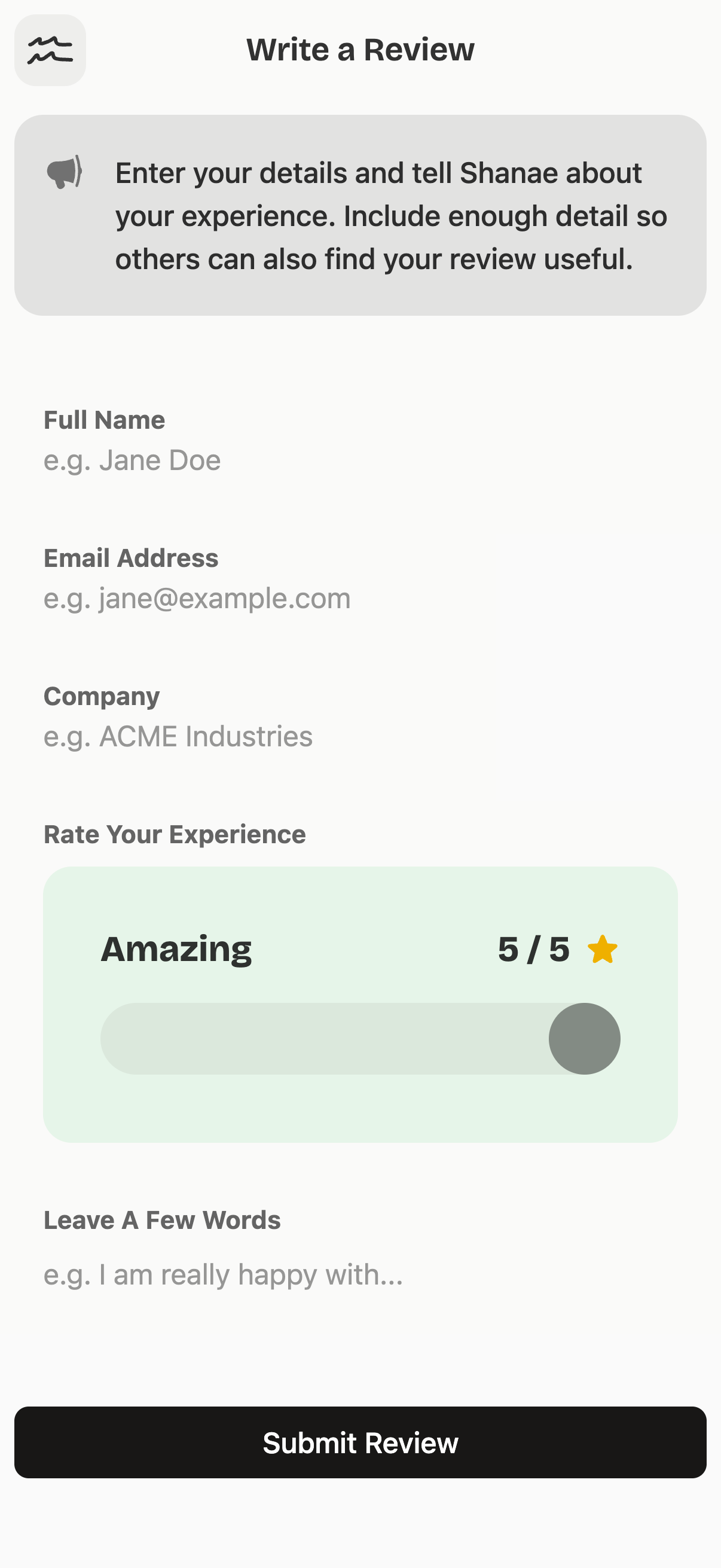Image resolution: width=721 pixels, height=1568 pixels.
Task: Submit the review
Action: (360, 1442)
